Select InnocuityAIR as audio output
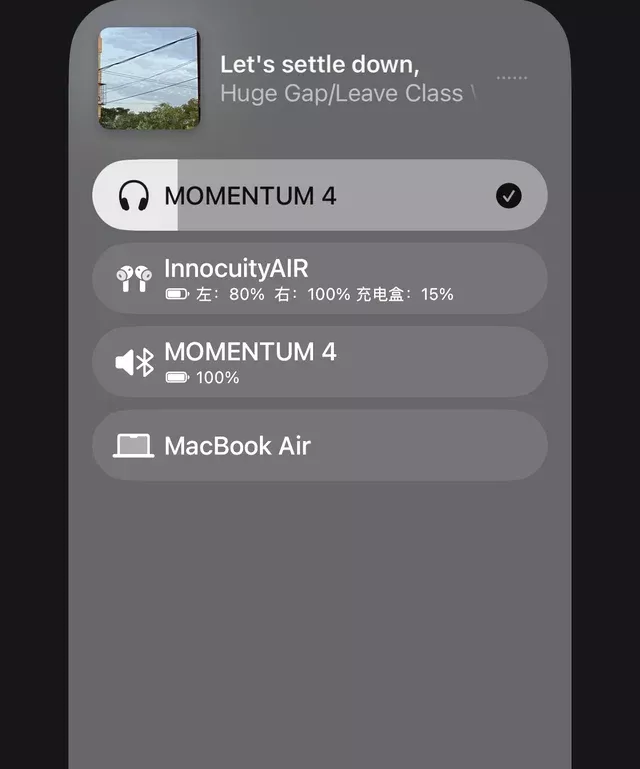 (319, 279)
